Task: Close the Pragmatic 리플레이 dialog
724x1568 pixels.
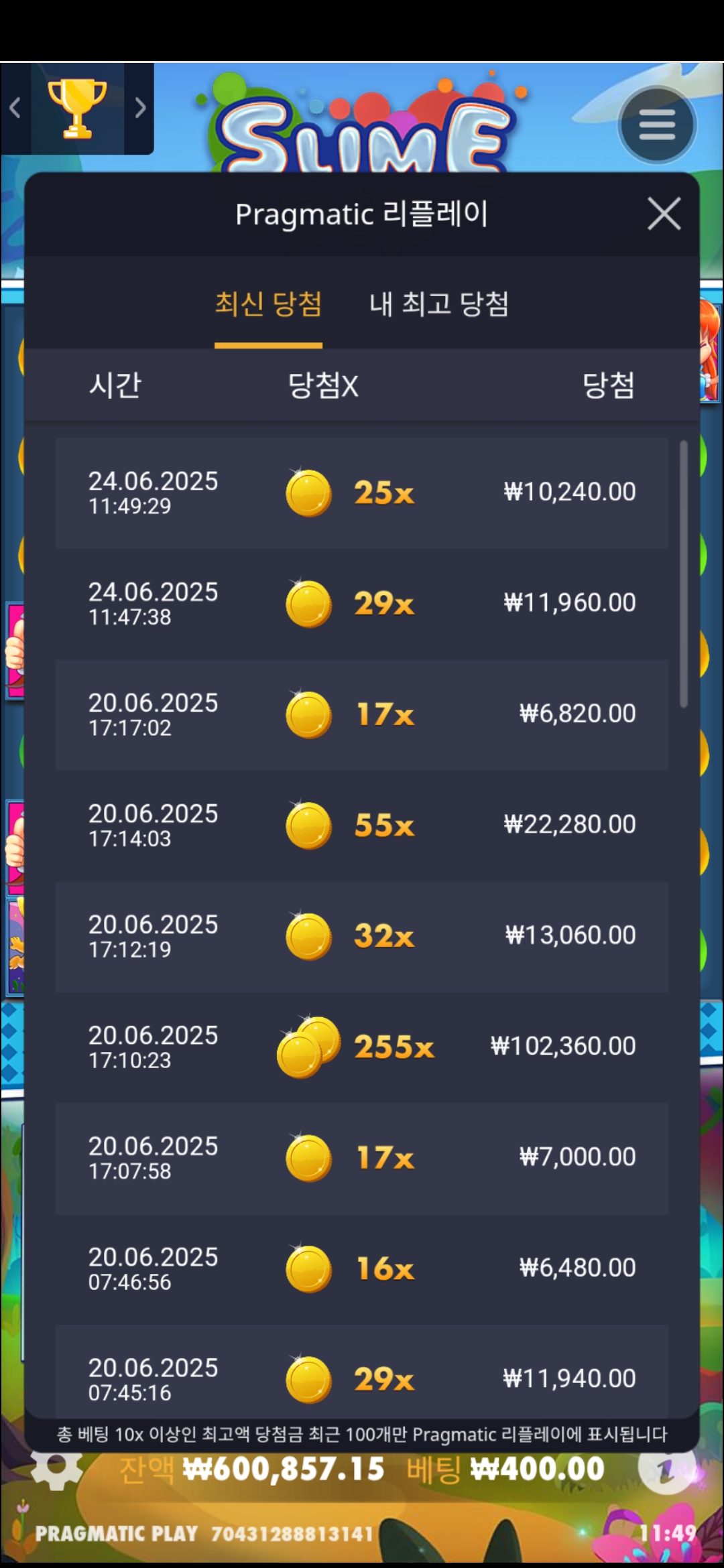Action: pos(664,214)
